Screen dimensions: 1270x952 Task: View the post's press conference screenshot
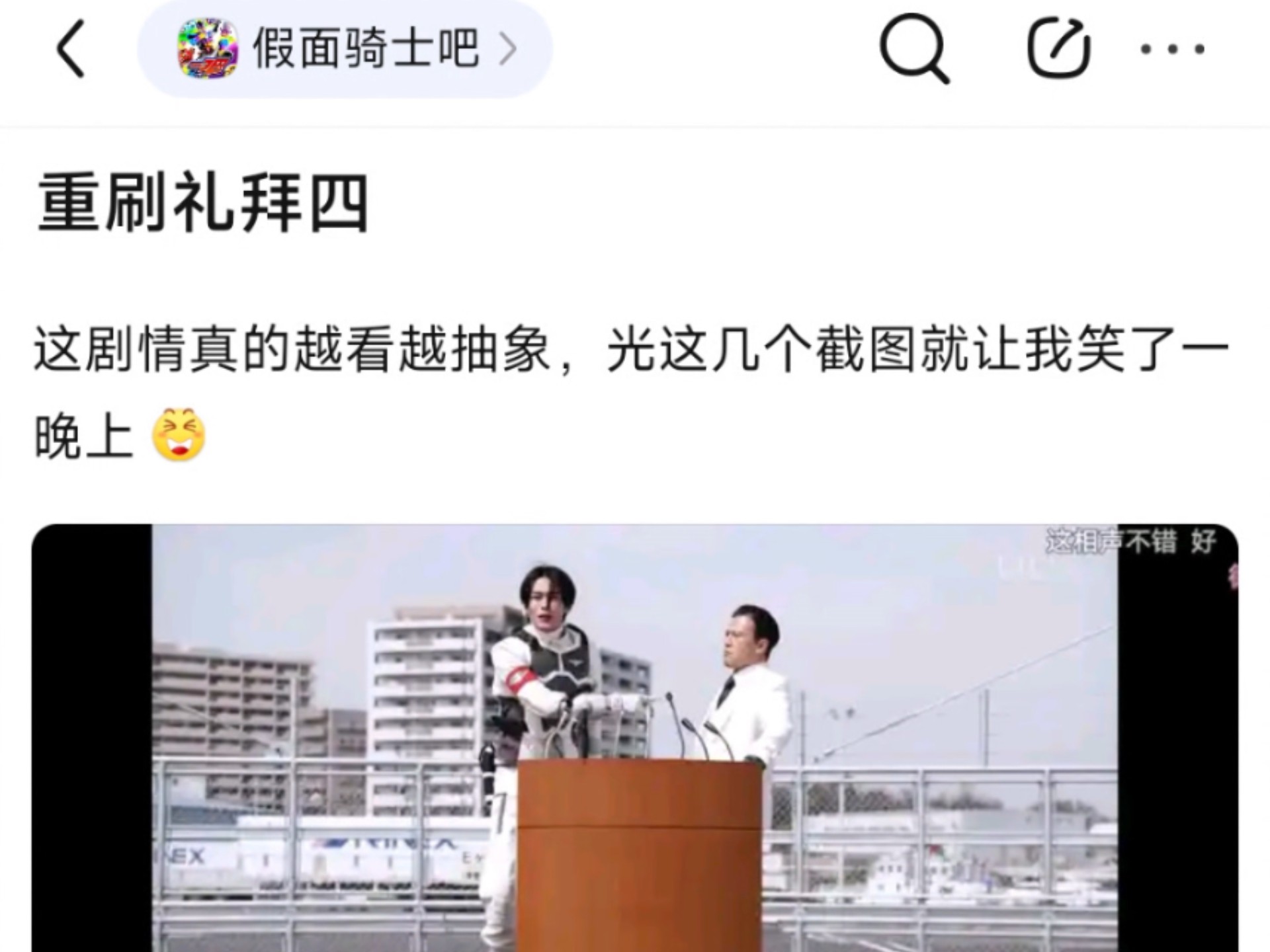click(635, 737)
